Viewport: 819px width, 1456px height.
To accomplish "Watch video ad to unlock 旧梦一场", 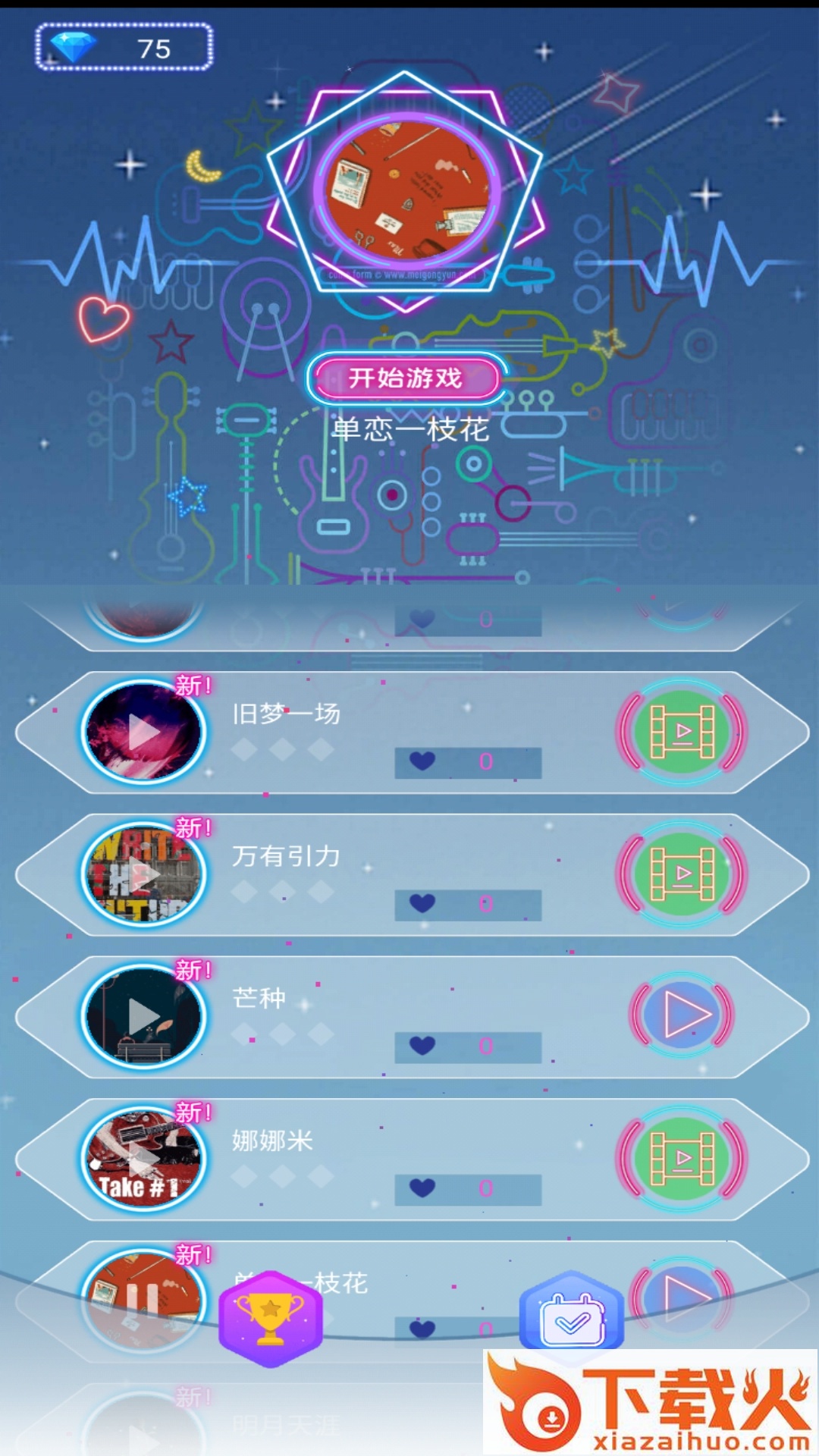I will click(682, 732).
